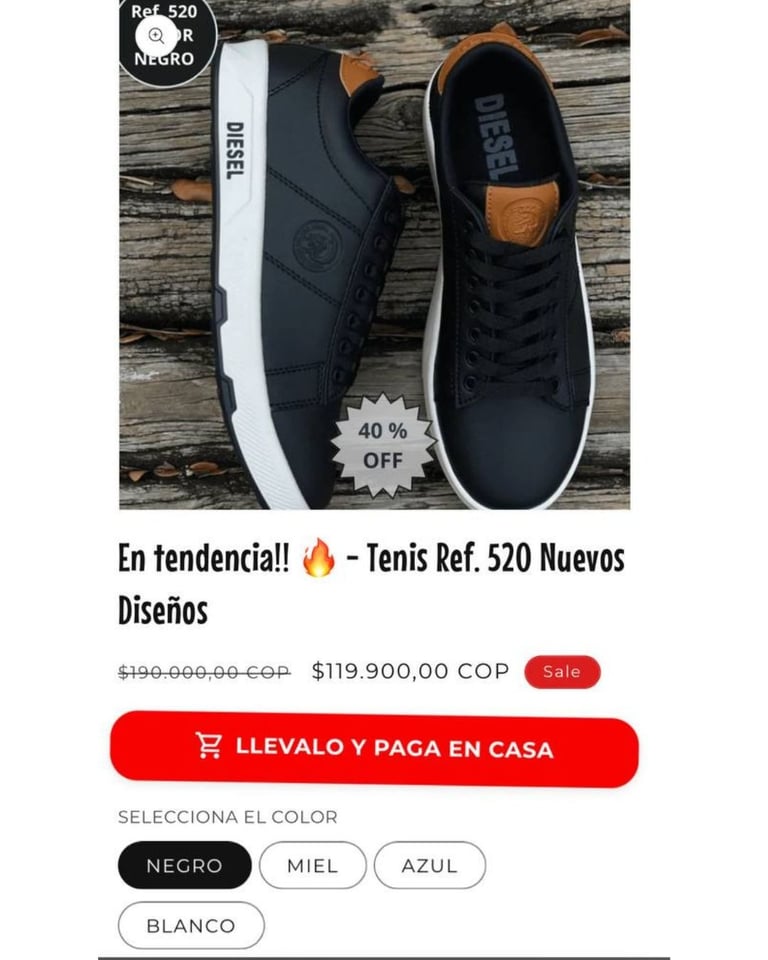The image size is (768, 960).
Task: Zoom into the product image with the magnifier icon
Action: (x=156, y=36)
